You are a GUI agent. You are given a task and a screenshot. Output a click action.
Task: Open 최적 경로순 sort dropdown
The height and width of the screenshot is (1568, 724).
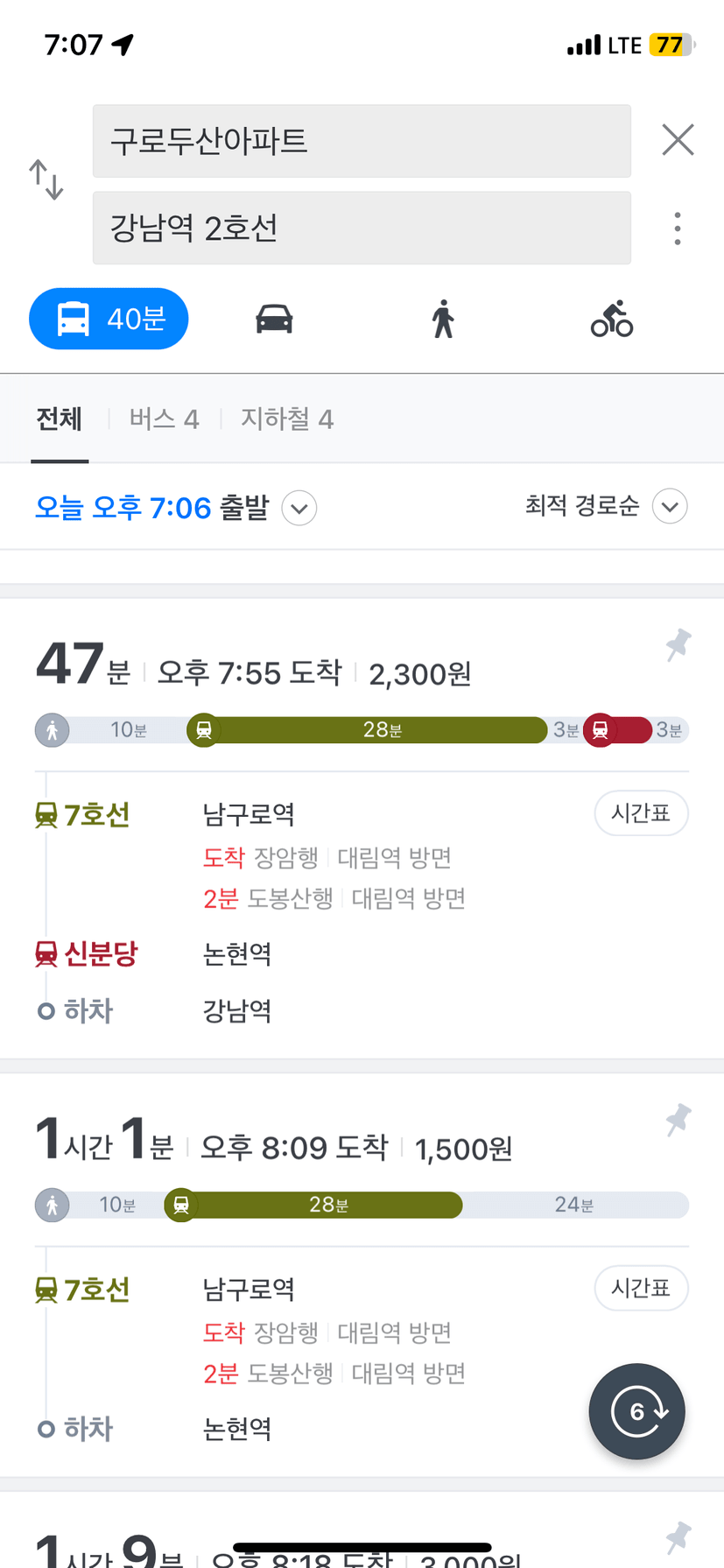pos(606,506)
